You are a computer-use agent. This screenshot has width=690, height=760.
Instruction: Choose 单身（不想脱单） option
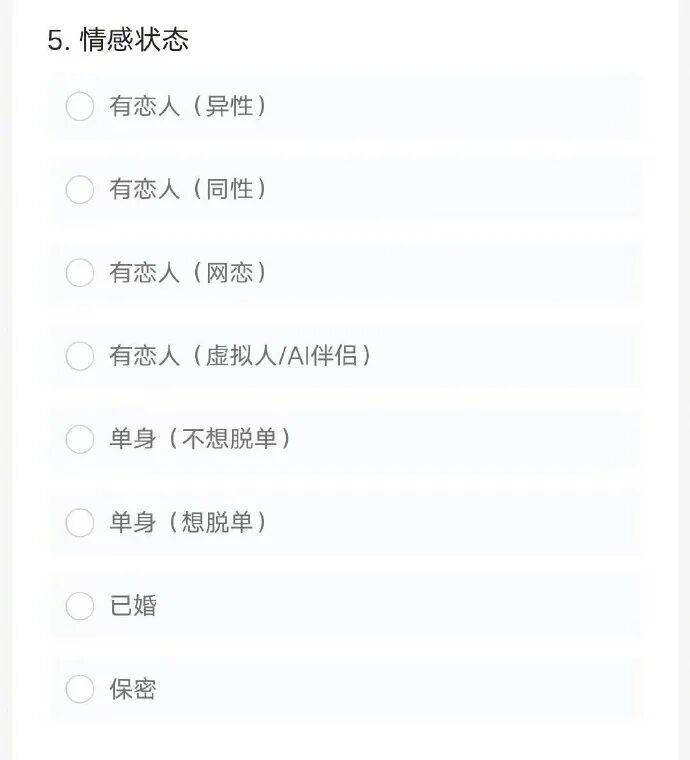[80, 438]
